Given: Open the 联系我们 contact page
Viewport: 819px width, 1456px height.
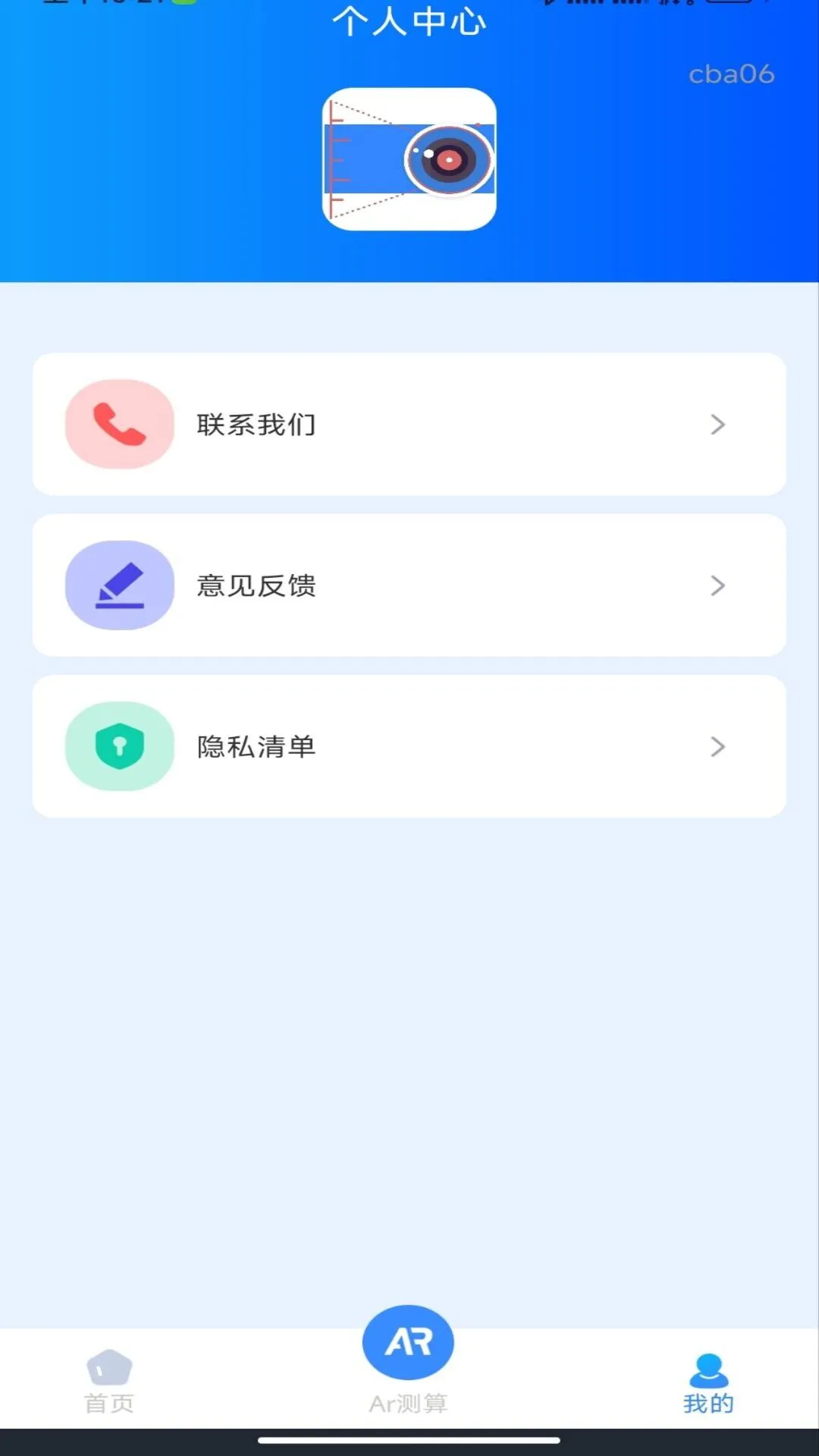Looking at the screenshot, I should coord(409,425).
